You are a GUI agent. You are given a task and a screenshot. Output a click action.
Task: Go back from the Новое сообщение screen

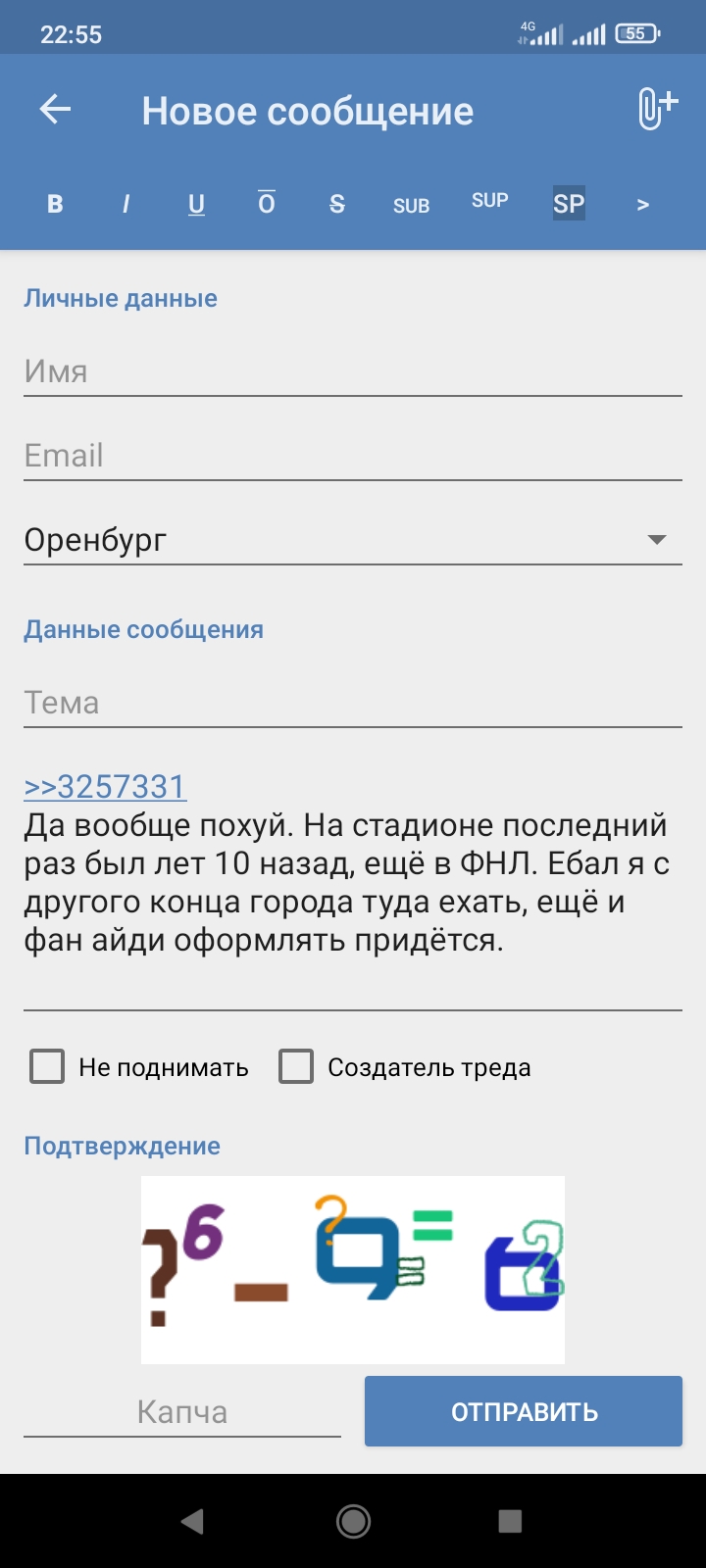click(x=55, y=109)
